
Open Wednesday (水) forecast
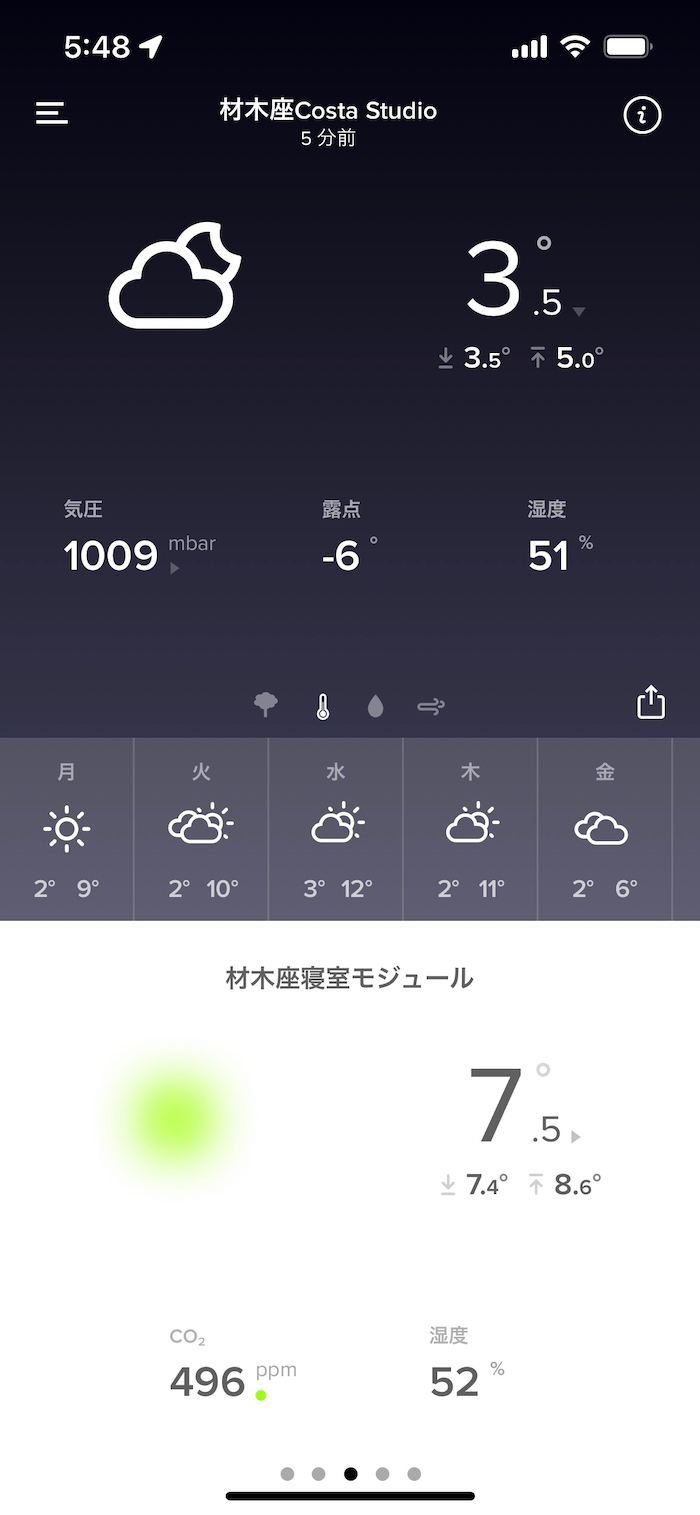coord(336,830)
